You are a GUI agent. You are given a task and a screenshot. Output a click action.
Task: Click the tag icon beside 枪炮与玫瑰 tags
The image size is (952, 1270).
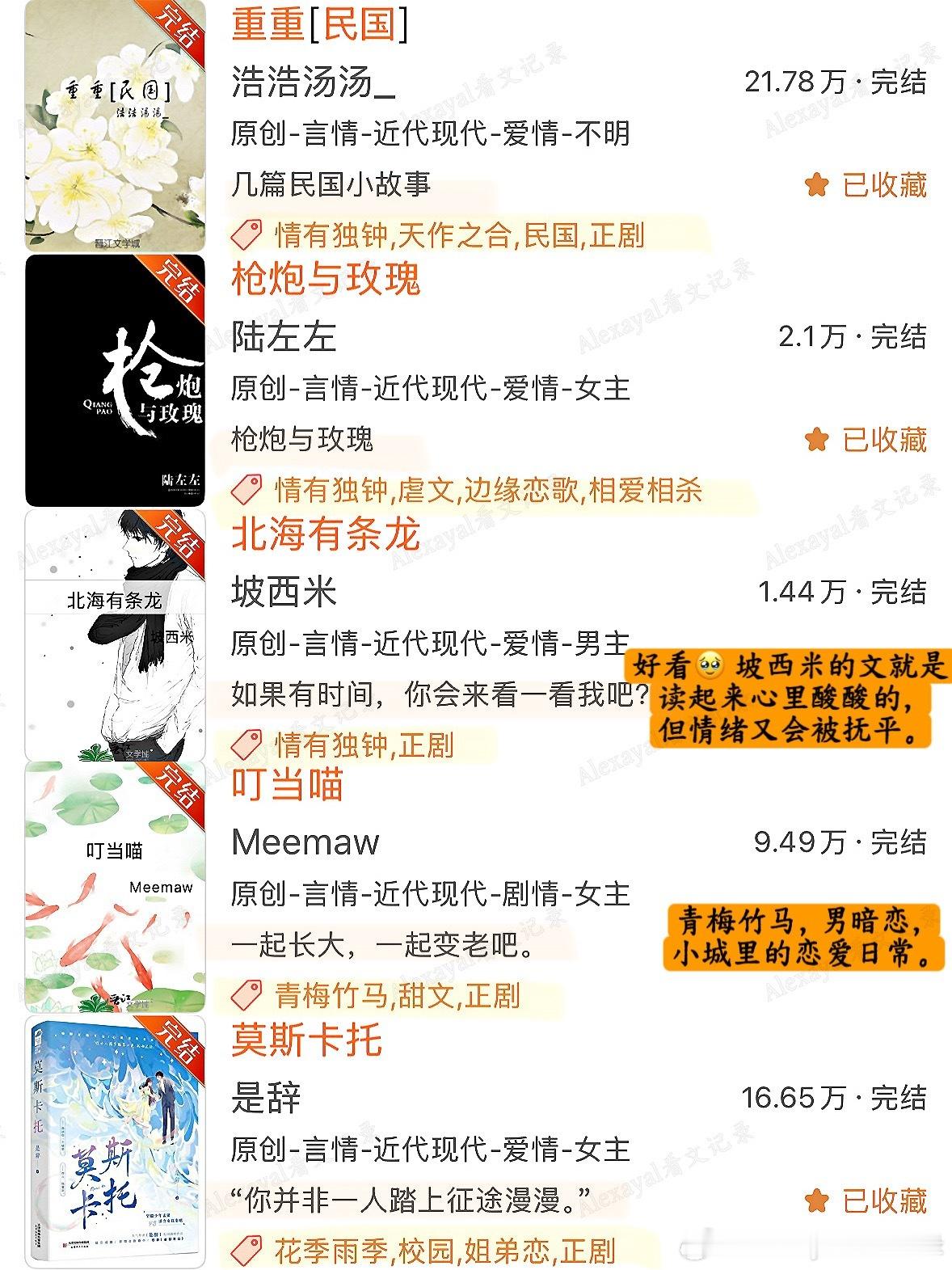251,489
